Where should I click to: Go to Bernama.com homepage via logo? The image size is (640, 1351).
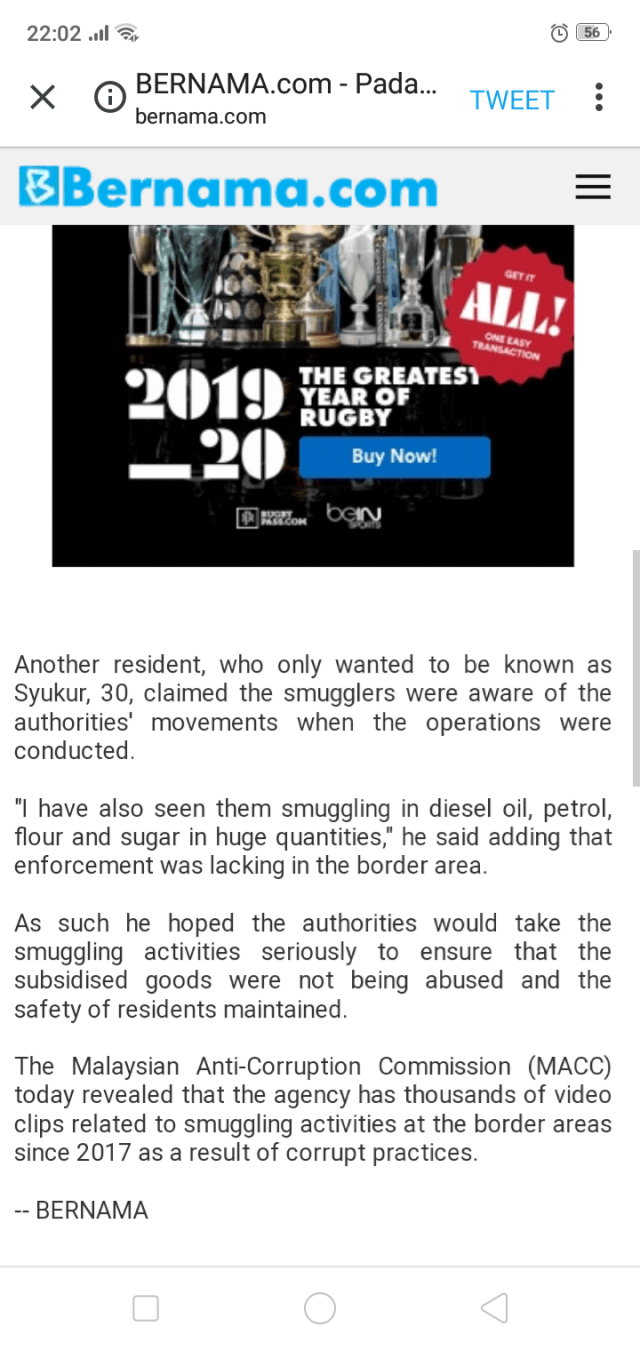pos(228,187)
